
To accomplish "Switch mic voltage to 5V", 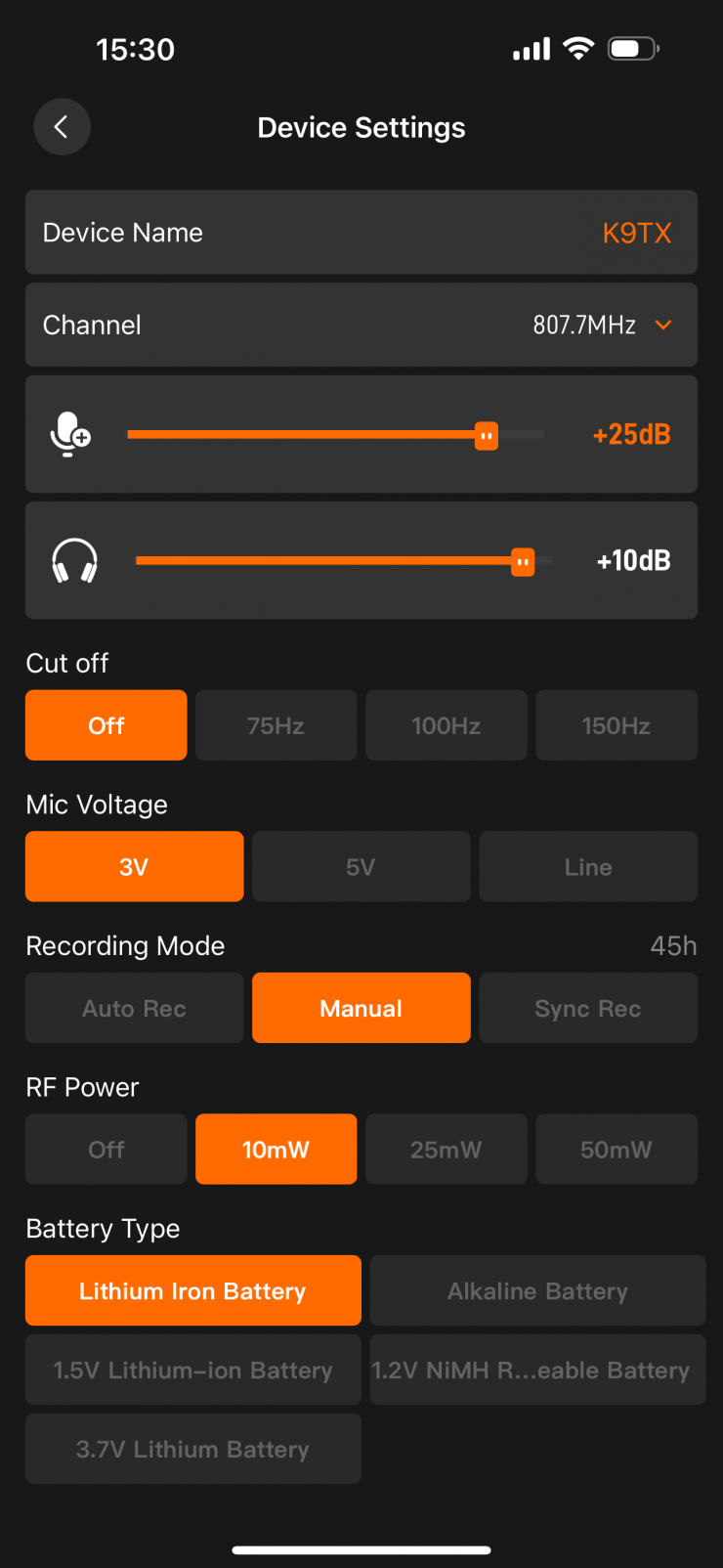I will point(361,867).
